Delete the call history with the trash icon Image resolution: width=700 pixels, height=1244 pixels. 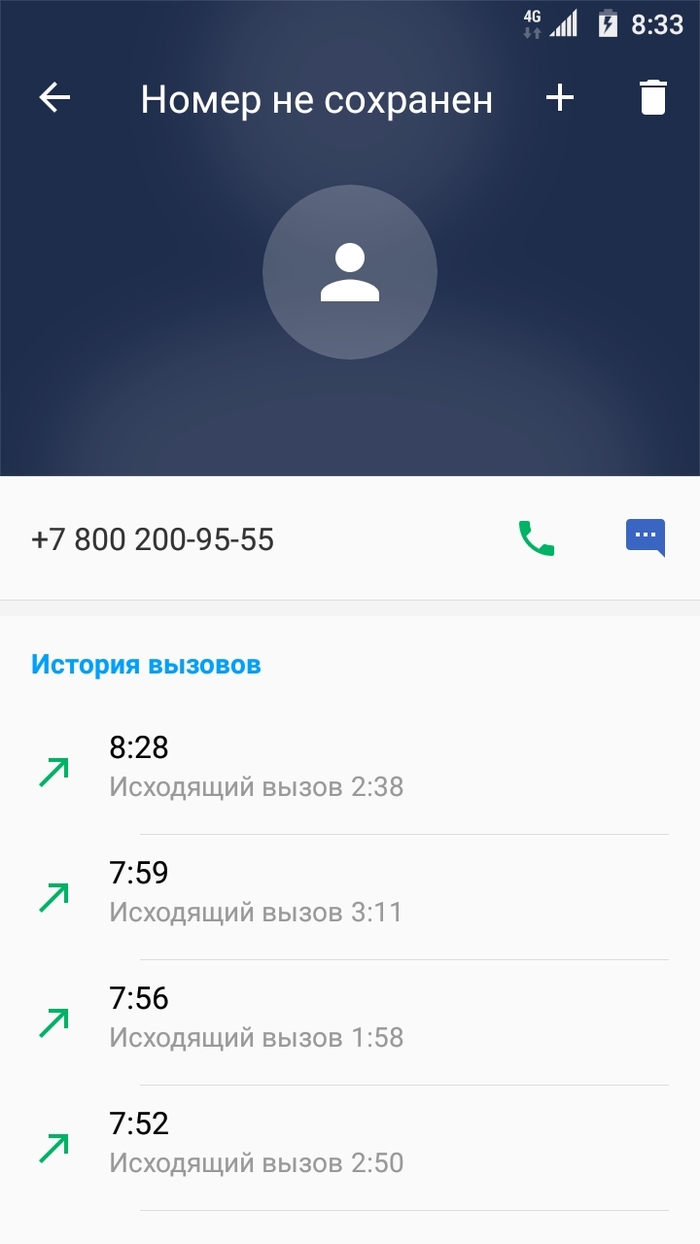(652, 98)
